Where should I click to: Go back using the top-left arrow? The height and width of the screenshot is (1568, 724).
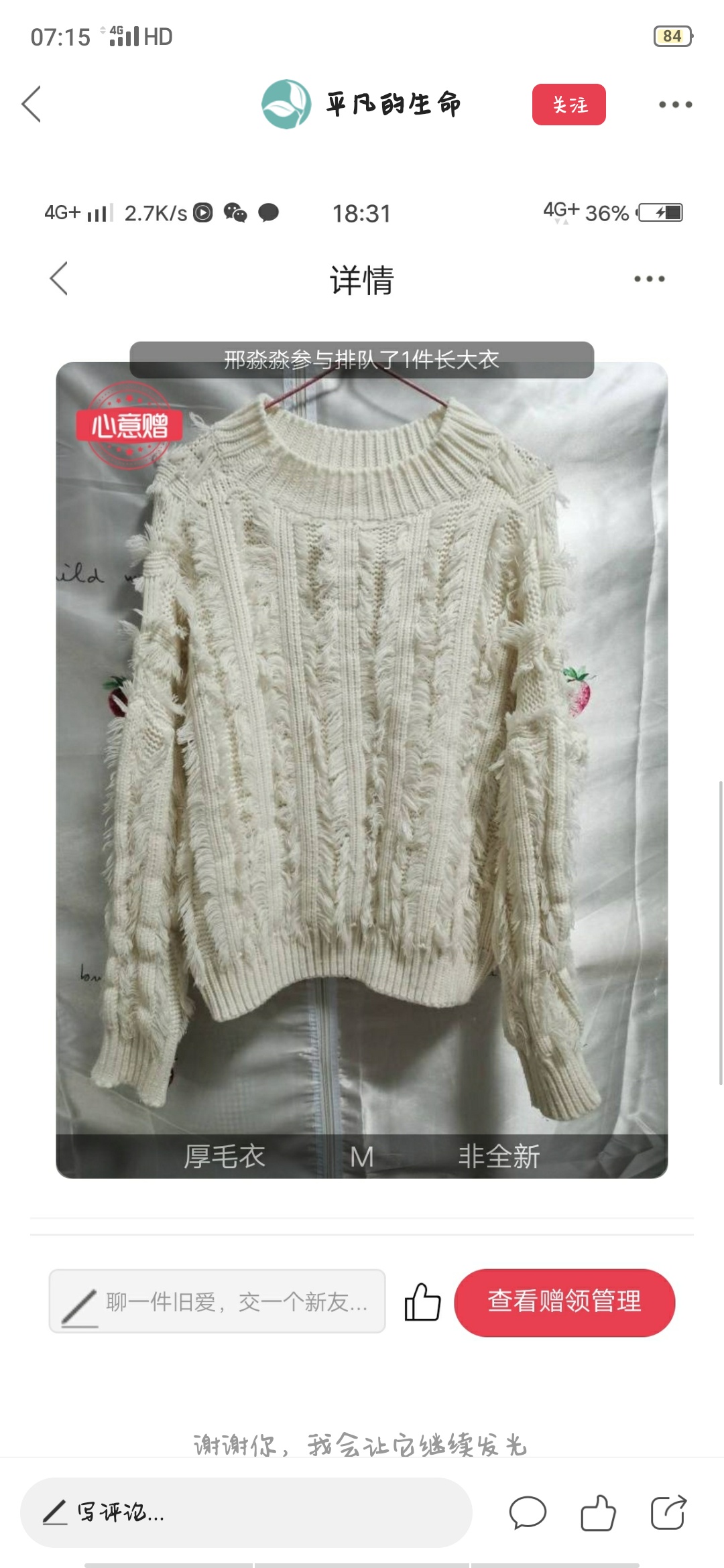tap(32, 105)
